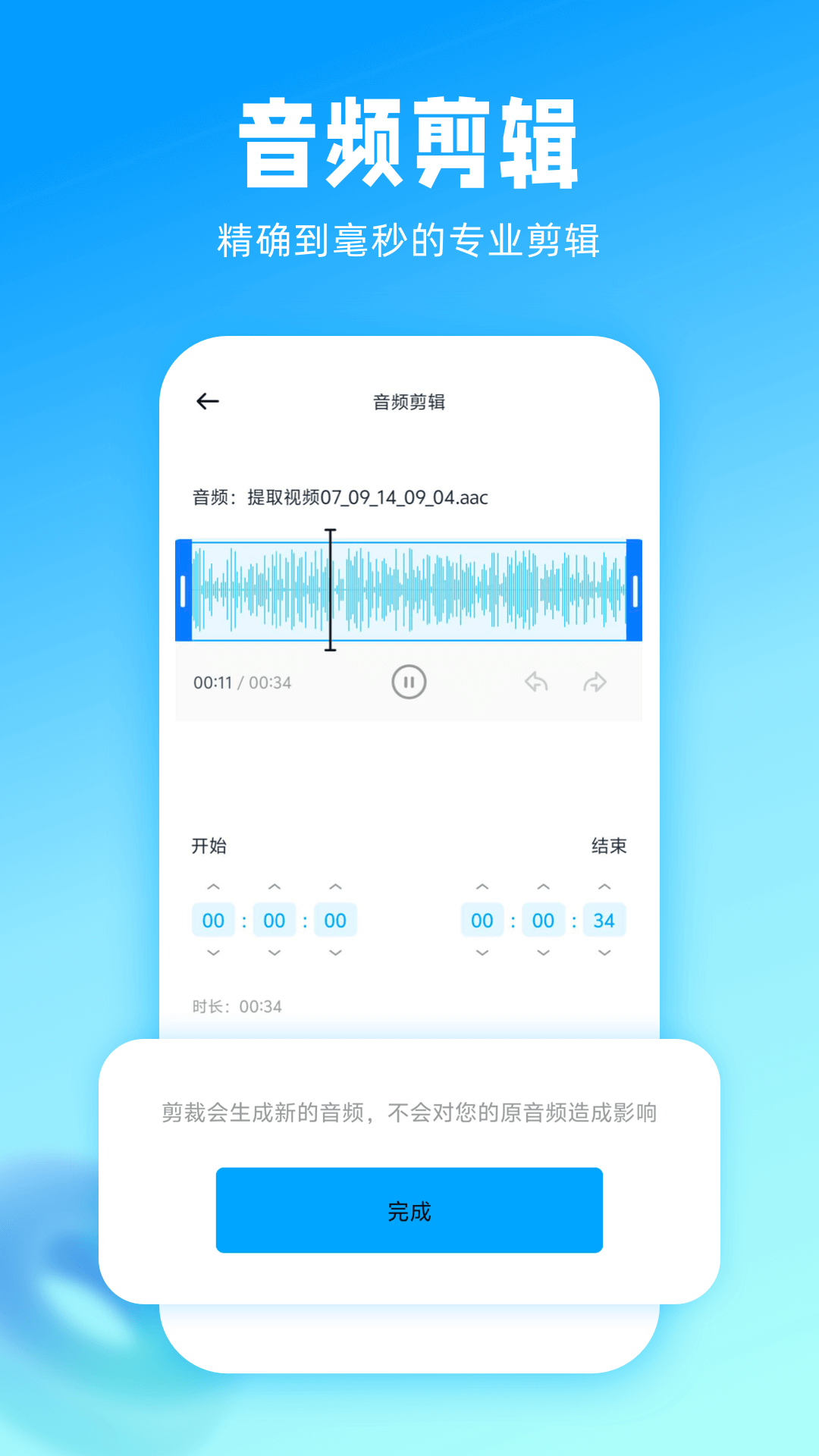Screen dimensions: 819x1456
Task: Increase the start time hours value
Action: coord(213,885)
